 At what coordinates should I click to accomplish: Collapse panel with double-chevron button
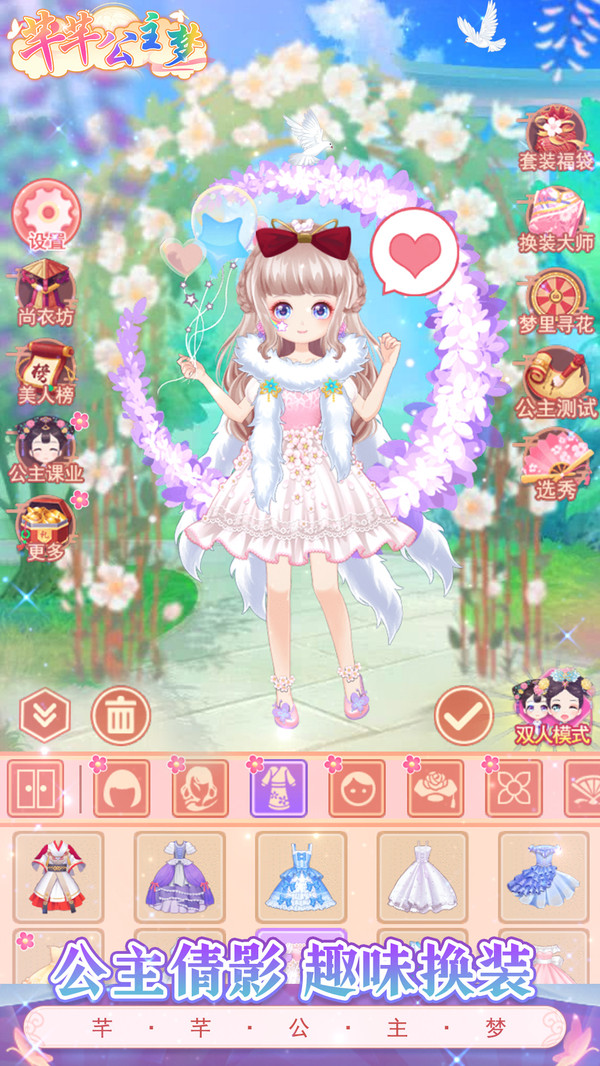pyautogui.click(x=45, y=715)
